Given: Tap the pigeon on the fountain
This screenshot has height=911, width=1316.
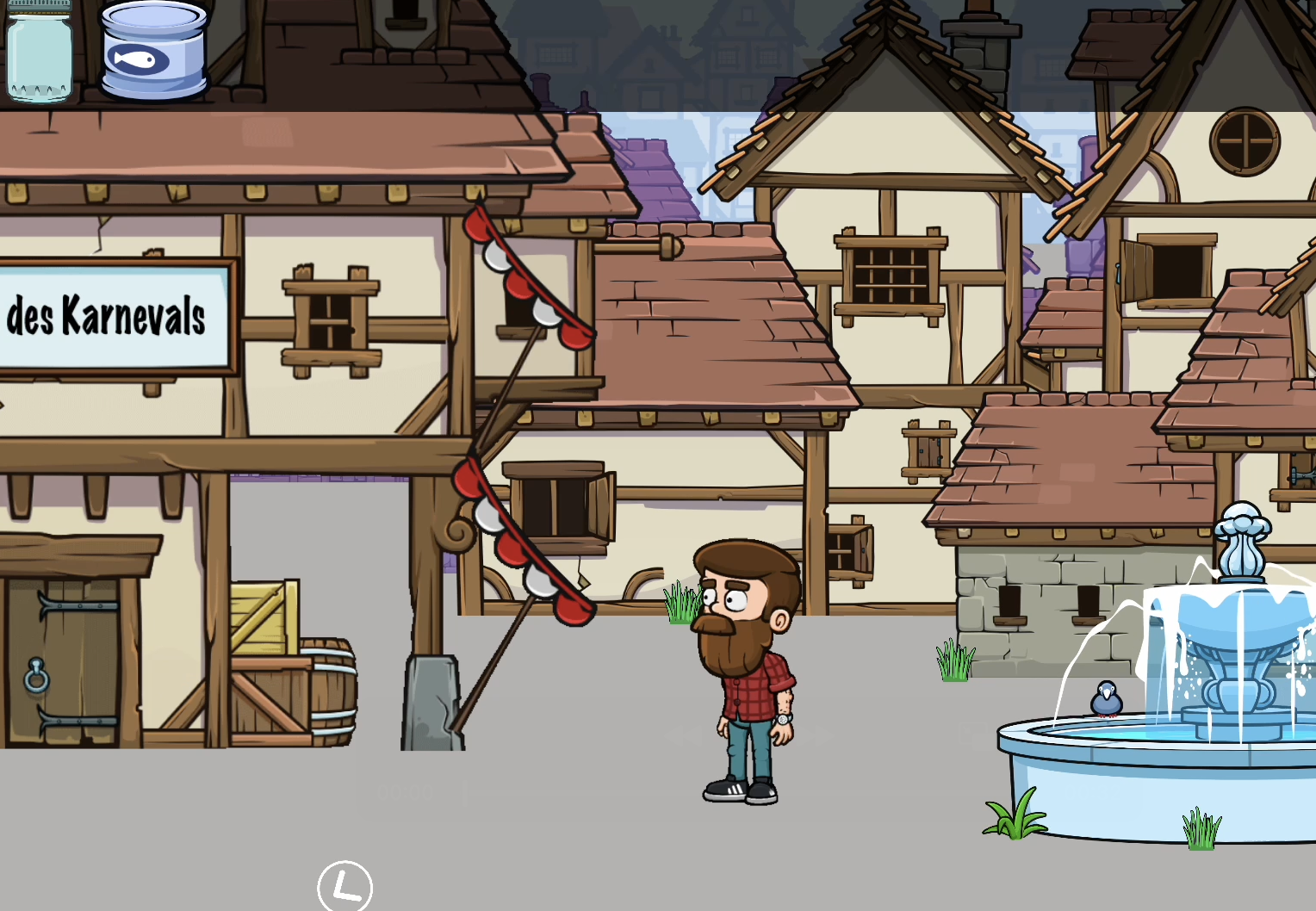Looking at the screenshot, I should point(1106,699).
